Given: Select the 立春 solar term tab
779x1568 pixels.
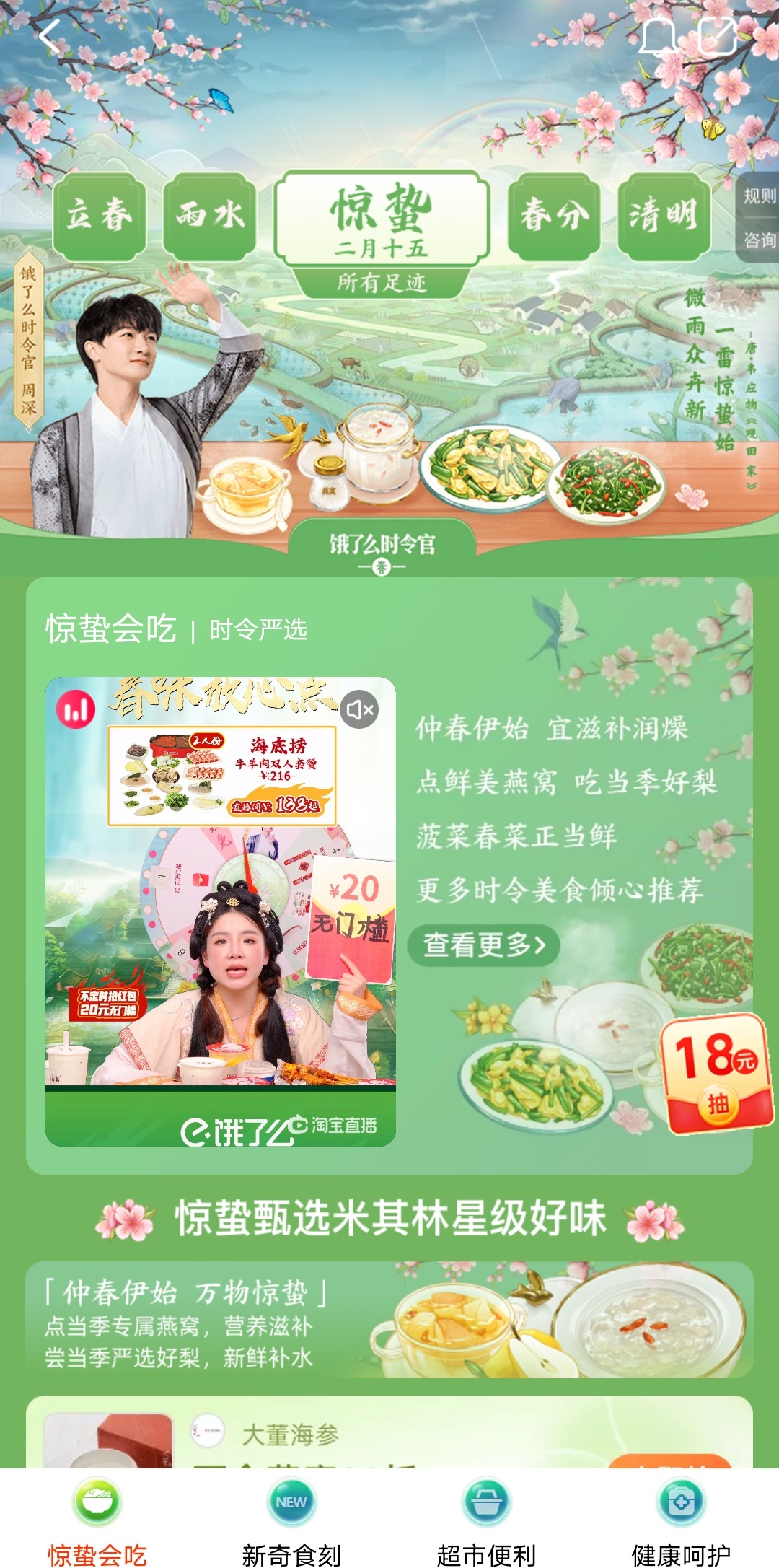Looking at the screenshot, I should click(100, 216).
